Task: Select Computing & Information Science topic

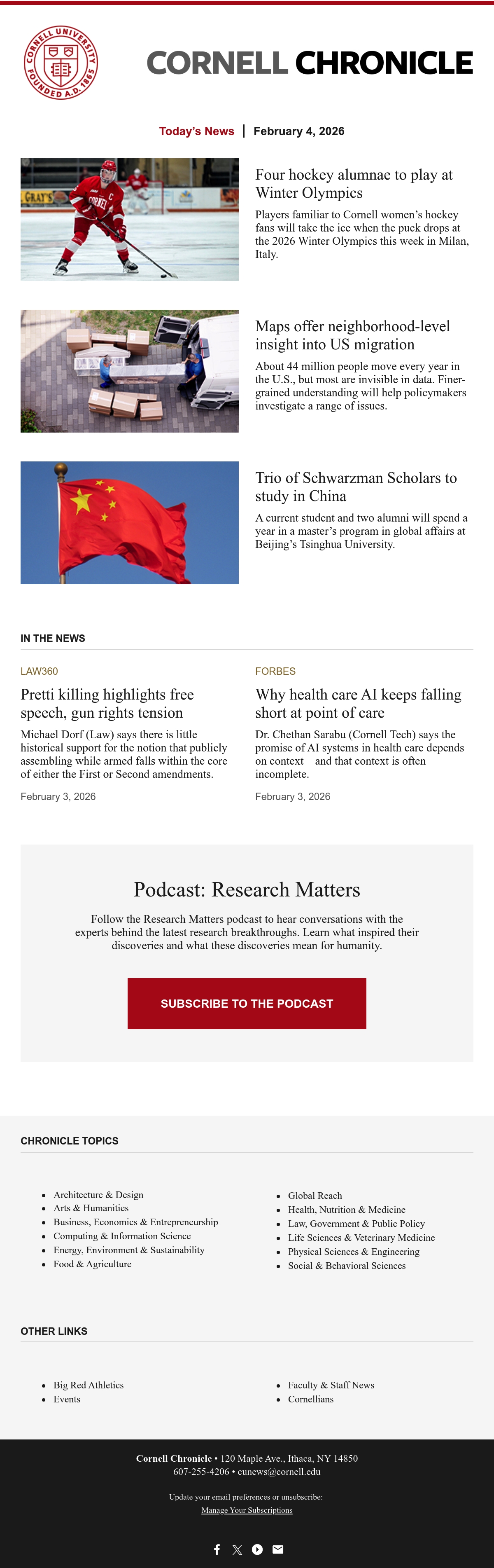Action: click(122, 1236)
